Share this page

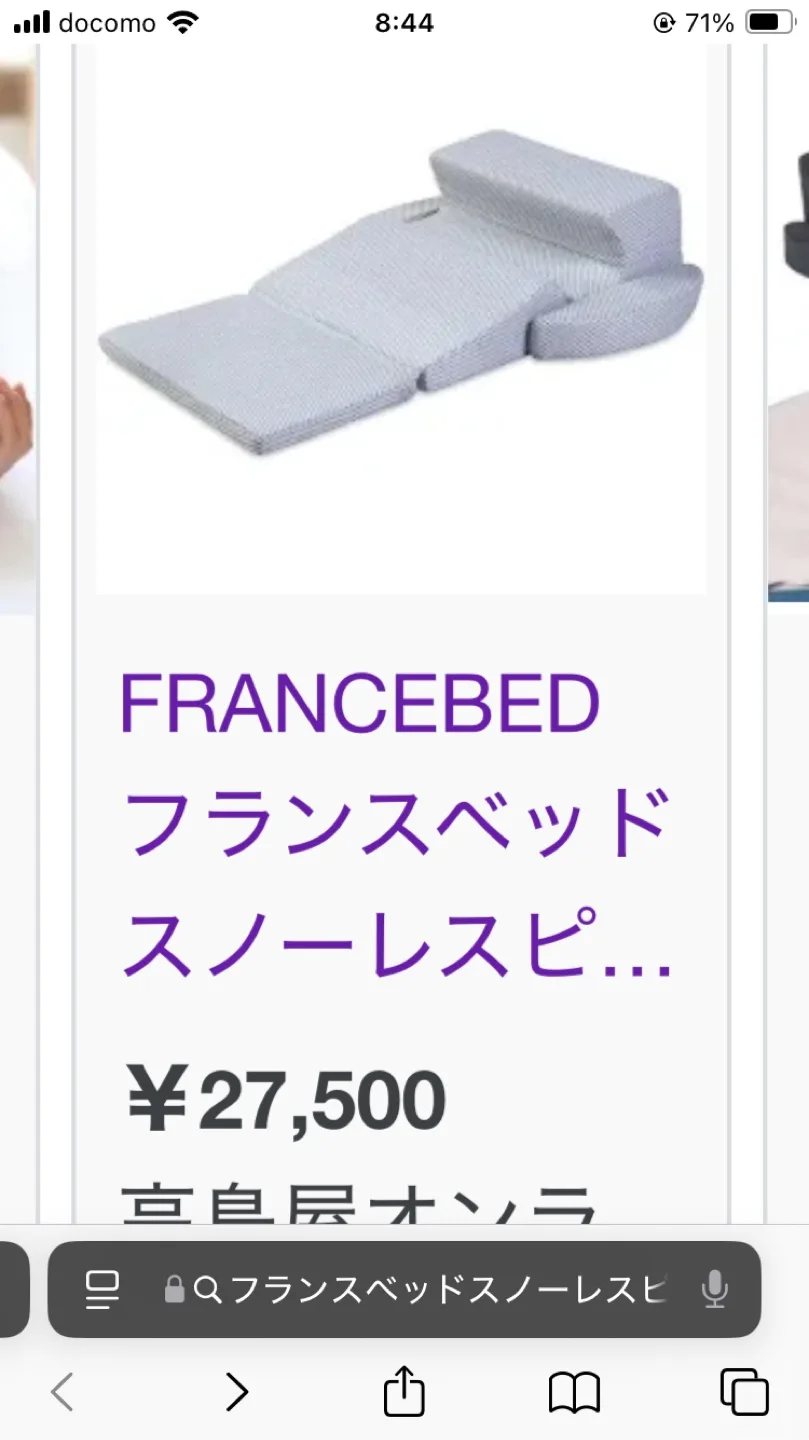tap(404, 1391)
